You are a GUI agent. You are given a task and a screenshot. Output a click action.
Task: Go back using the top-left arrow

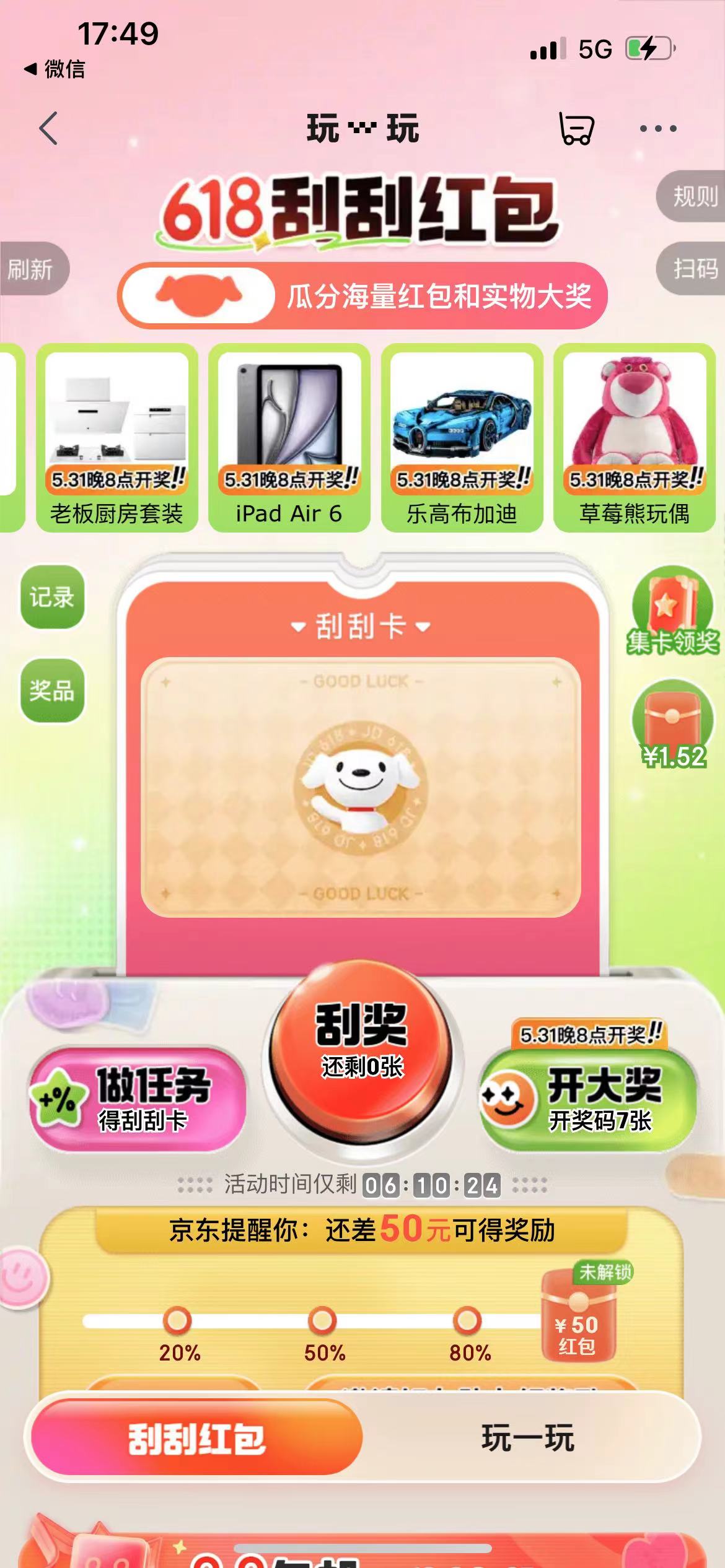(48, 129)
